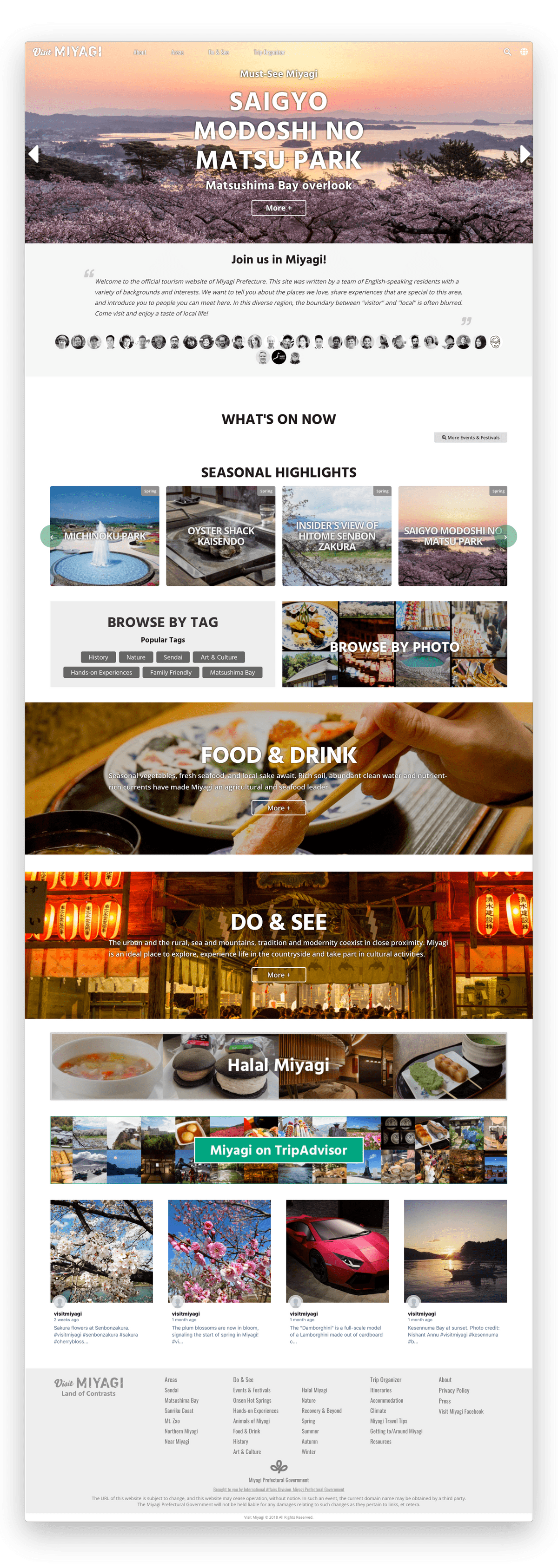
Task: Tap More in Food & Drink
Action: pos(279,808)
